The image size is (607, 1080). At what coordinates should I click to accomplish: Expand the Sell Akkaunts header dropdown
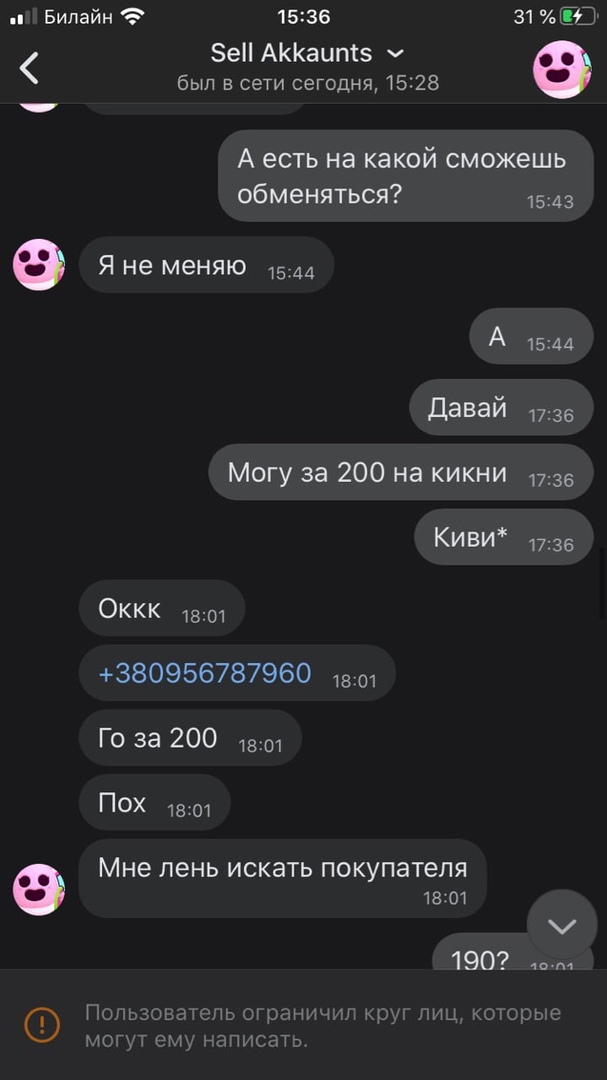coord(395,53)
